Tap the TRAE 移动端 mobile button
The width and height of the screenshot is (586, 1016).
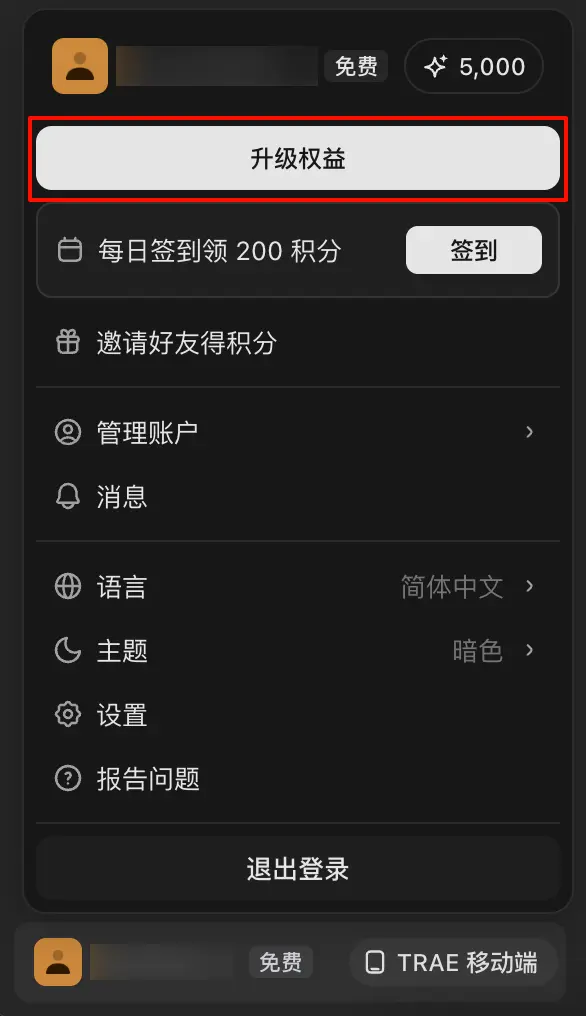pos(453,962)
